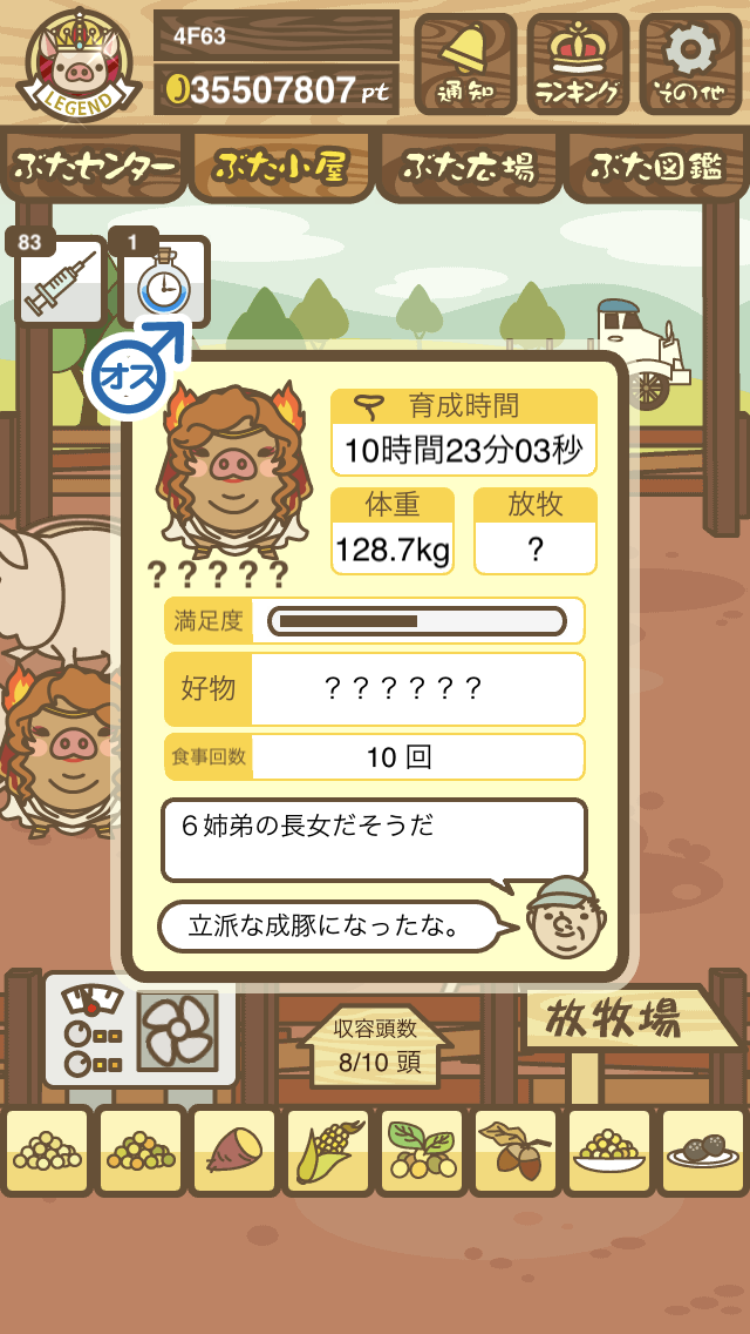Feed the acorns

516,1151
